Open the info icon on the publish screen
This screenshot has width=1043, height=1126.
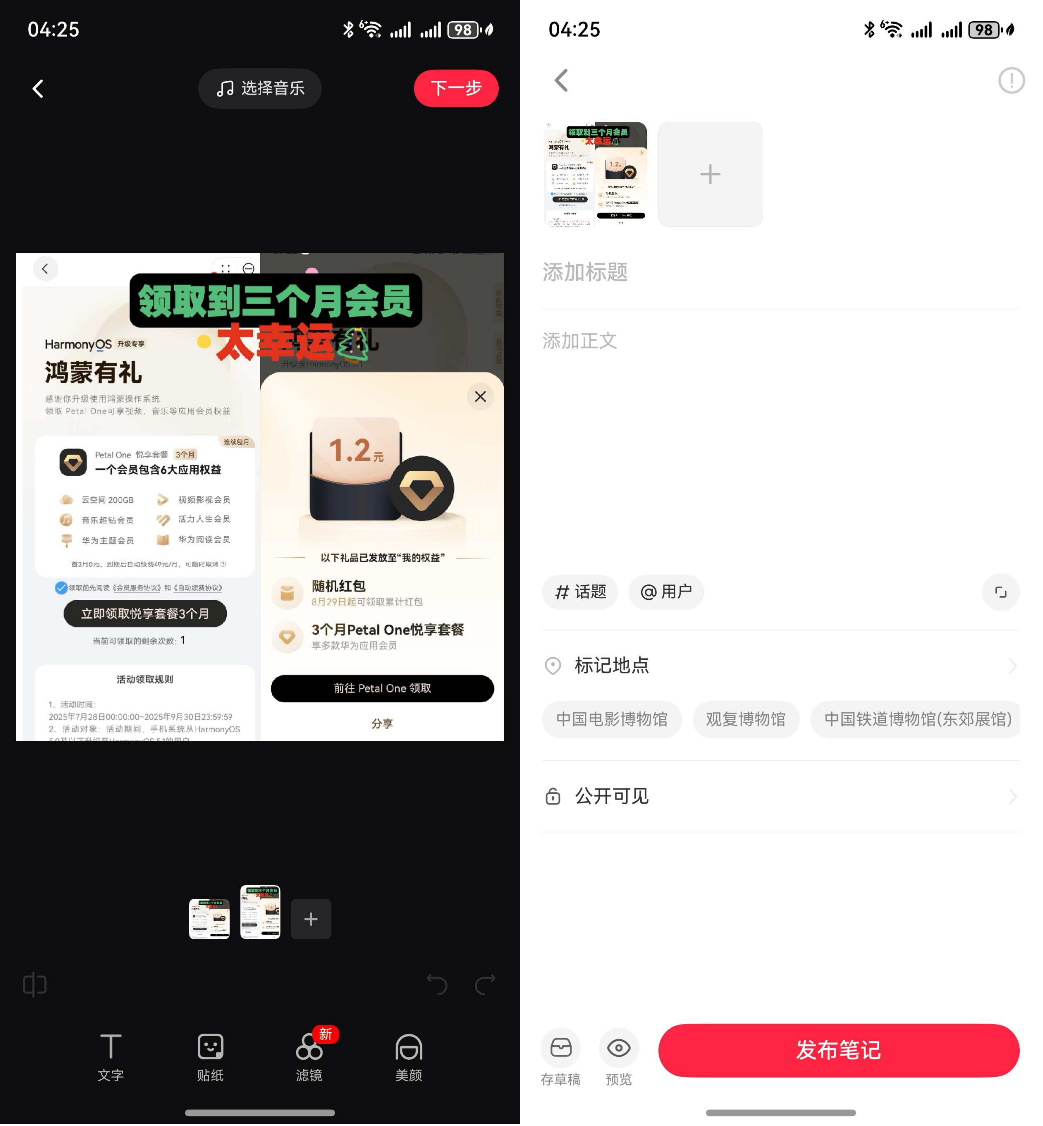pos(1011,81)
